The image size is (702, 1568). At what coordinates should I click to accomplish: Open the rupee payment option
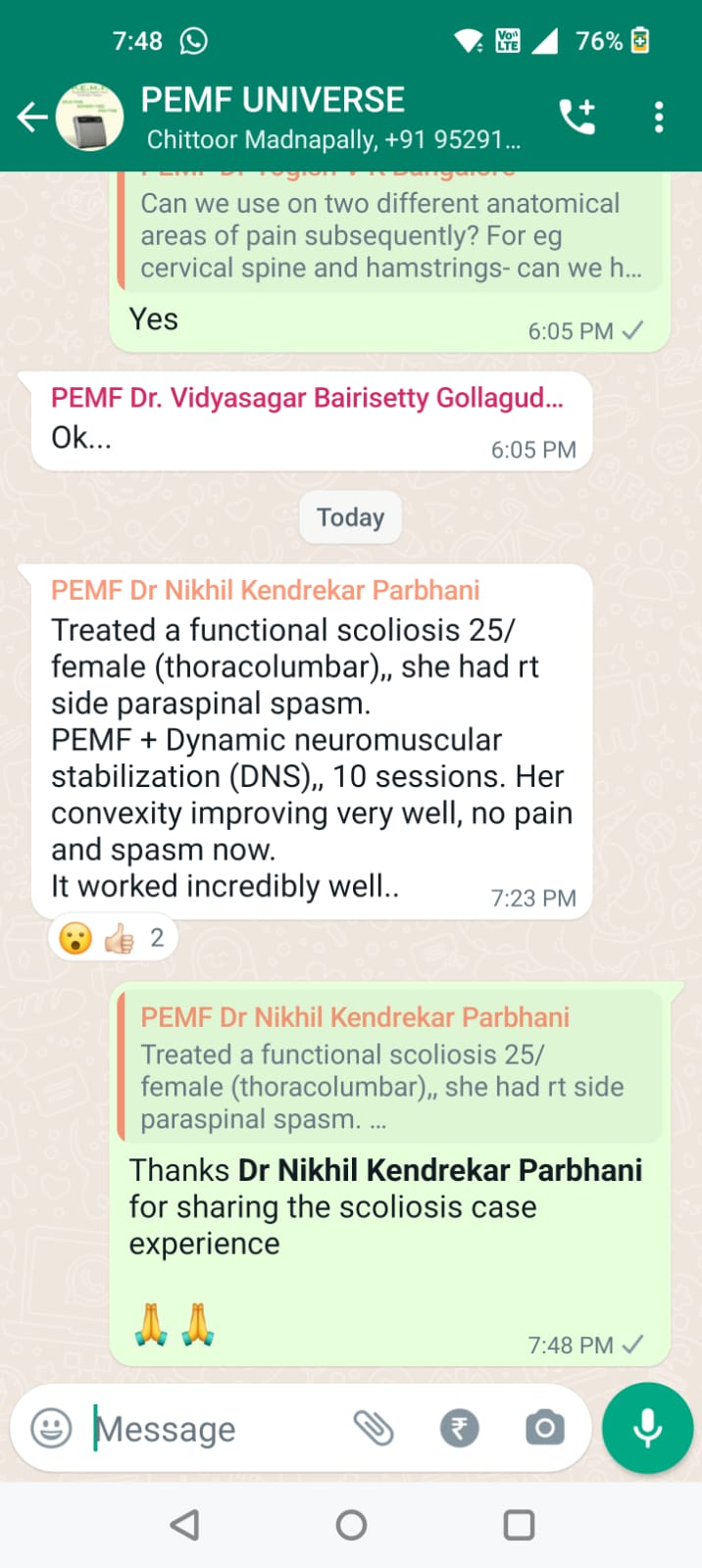pyautogui.click(x=459, y=1428)
